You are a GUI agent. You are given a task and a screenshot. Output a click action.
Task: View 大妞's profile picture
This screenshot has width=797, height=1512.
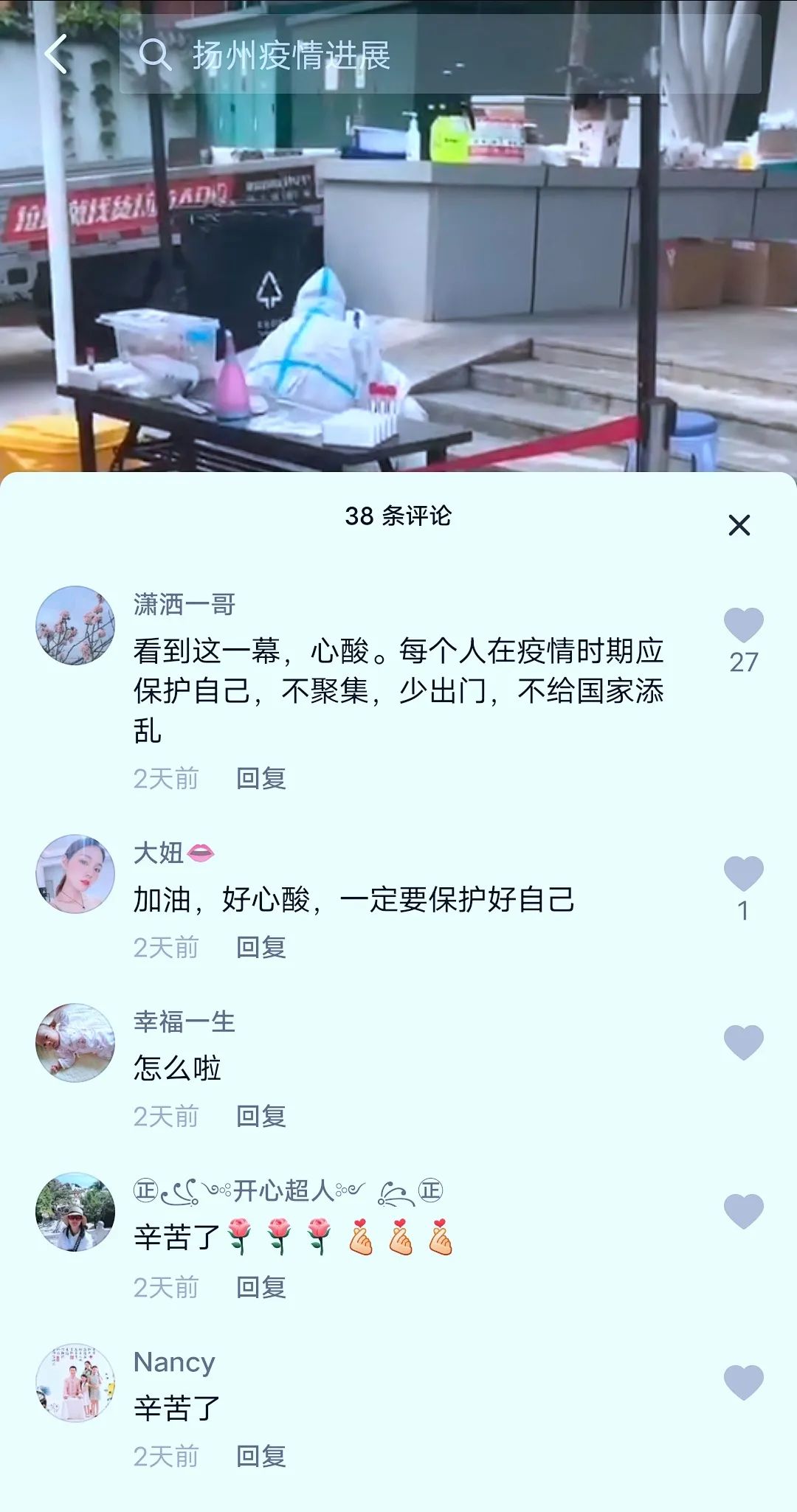click(75, 874)
